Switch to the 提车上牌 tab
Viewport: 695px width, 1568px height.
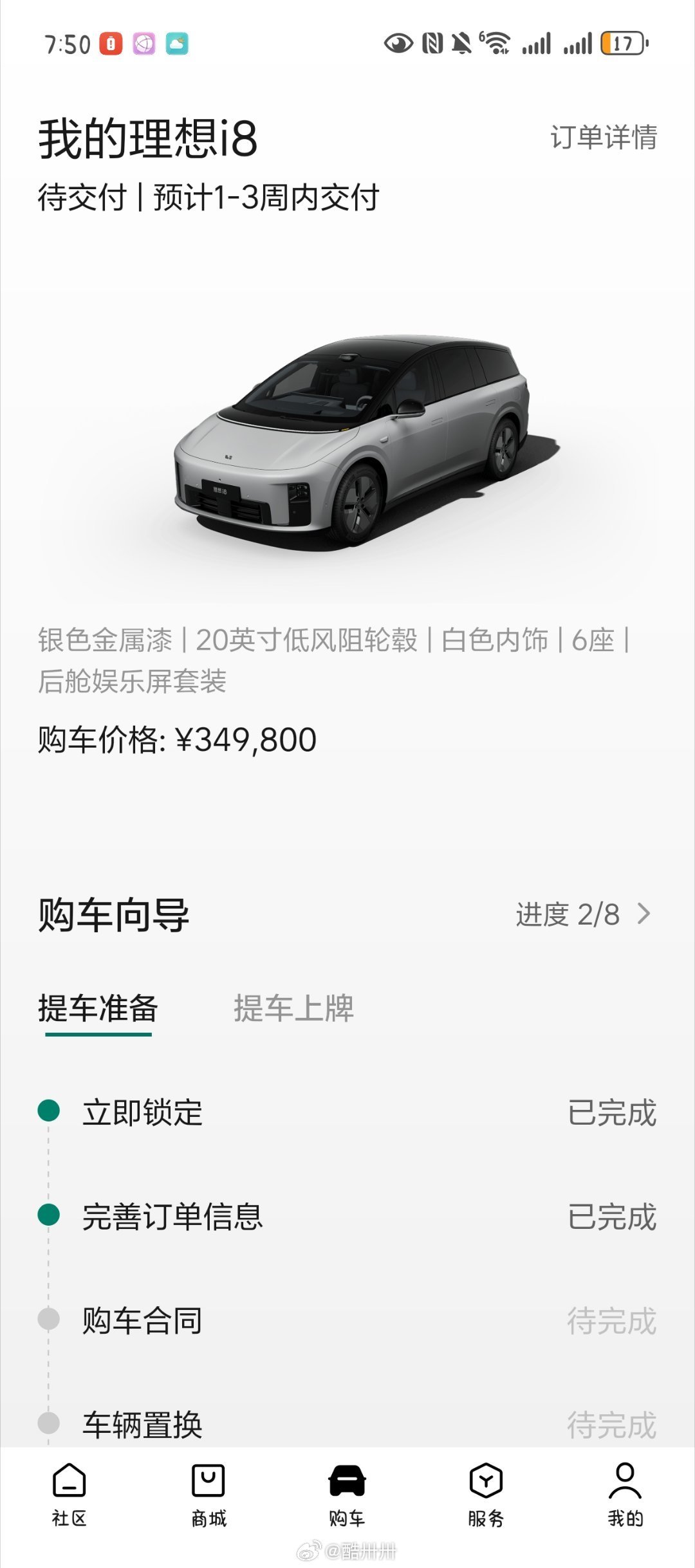293,1008
